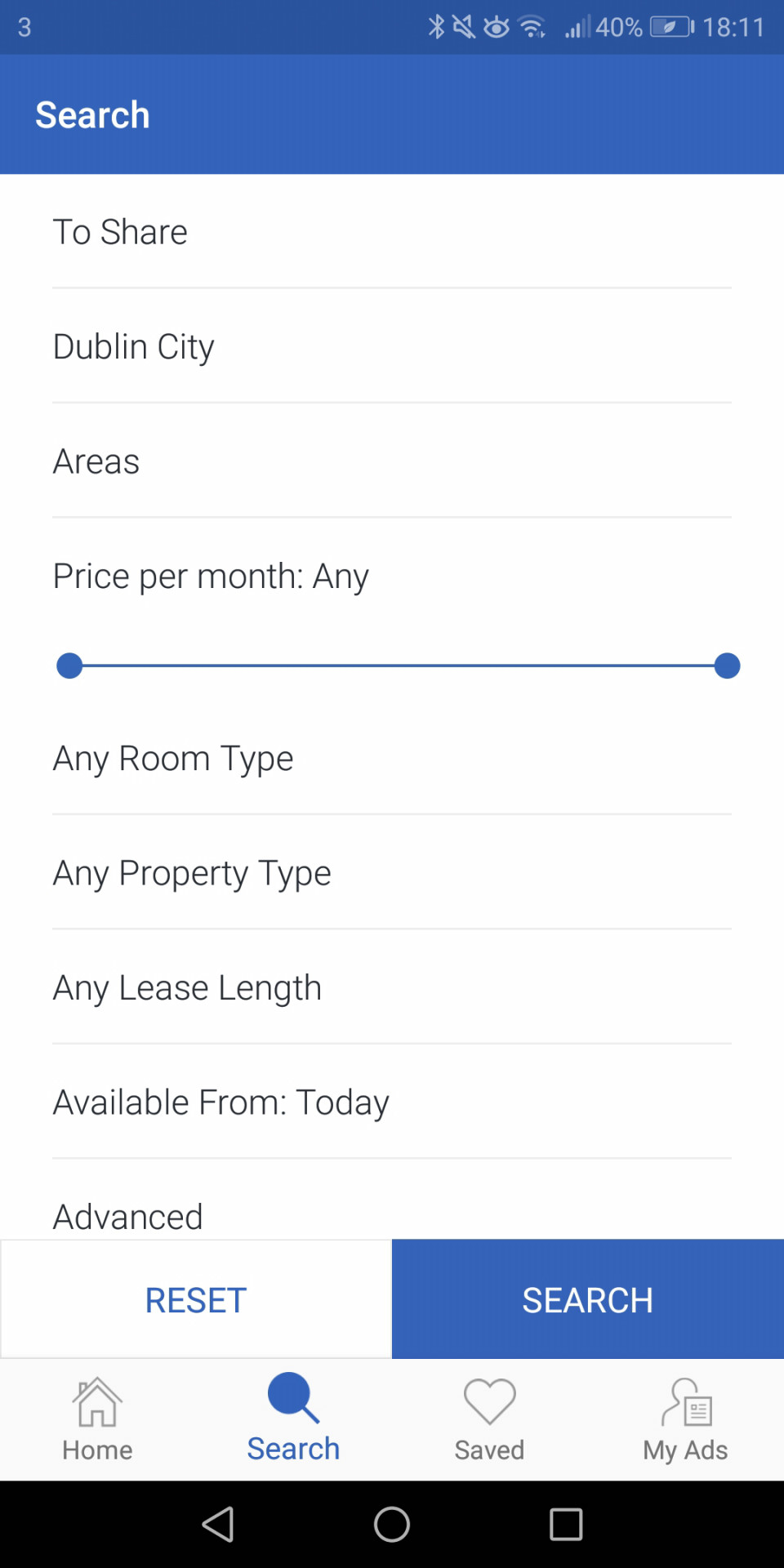Select the Search tab in bottom navigation

(293, 1420)
